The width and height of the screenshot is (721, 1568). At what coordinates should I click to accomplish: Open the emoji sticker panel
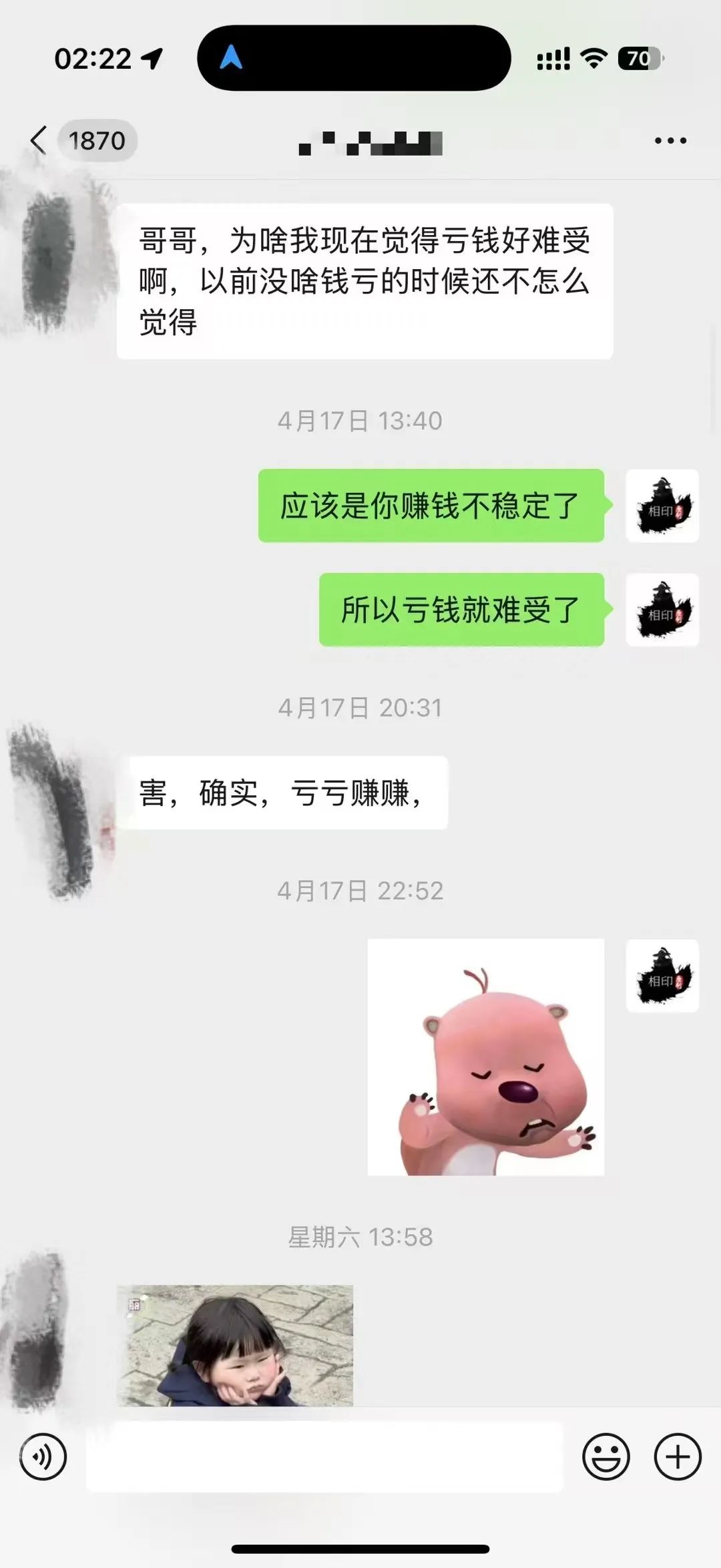click(x=606, y=1456)
